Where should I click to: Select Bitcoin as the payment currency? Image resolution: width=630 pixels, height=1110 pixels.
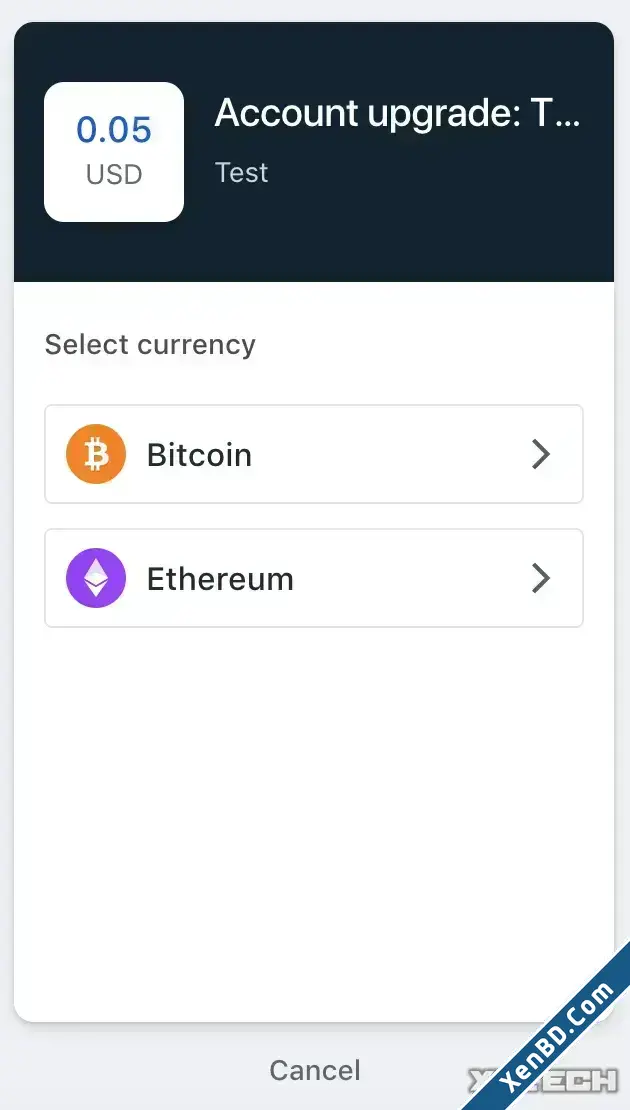314,454
